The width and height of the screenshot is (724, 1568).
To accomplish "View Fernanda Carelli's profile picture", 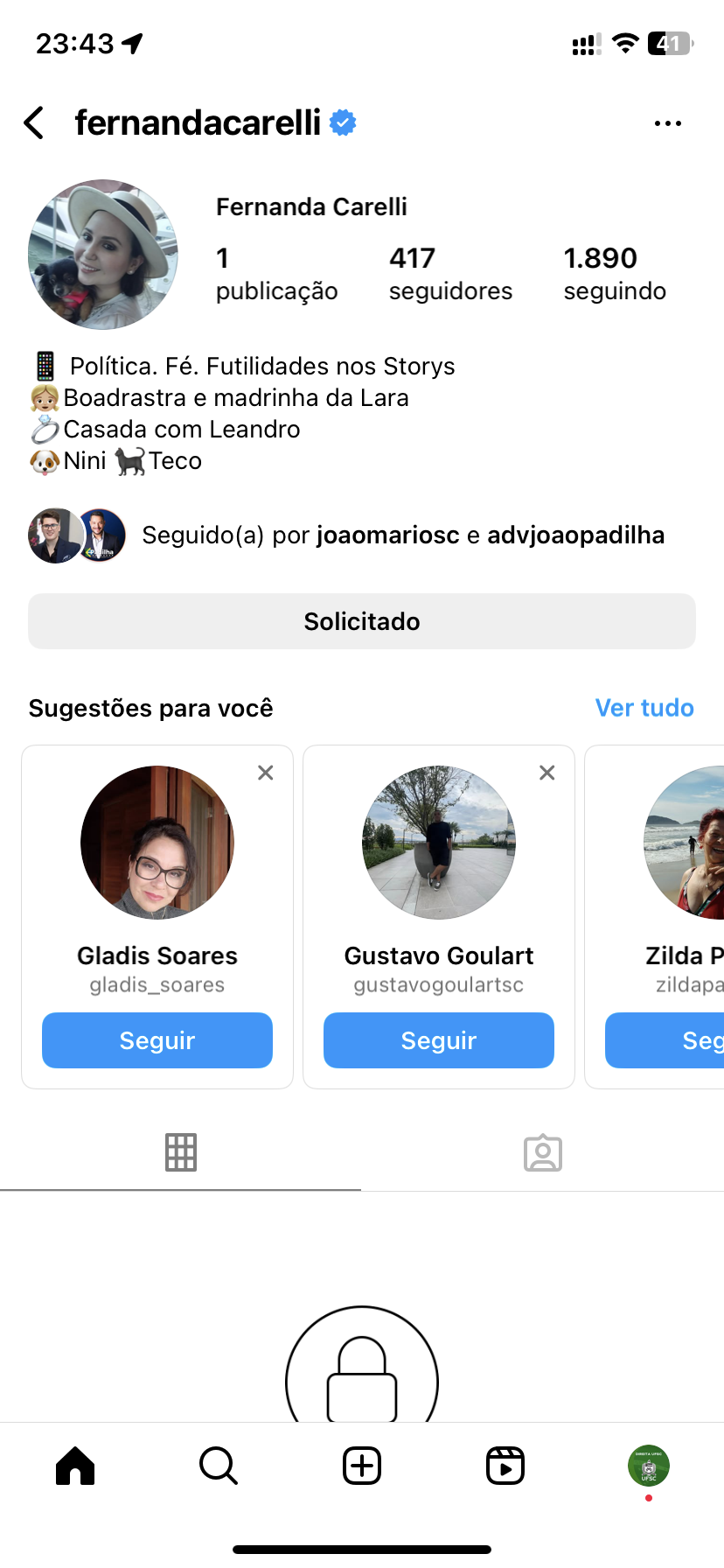I will (103, 255).
